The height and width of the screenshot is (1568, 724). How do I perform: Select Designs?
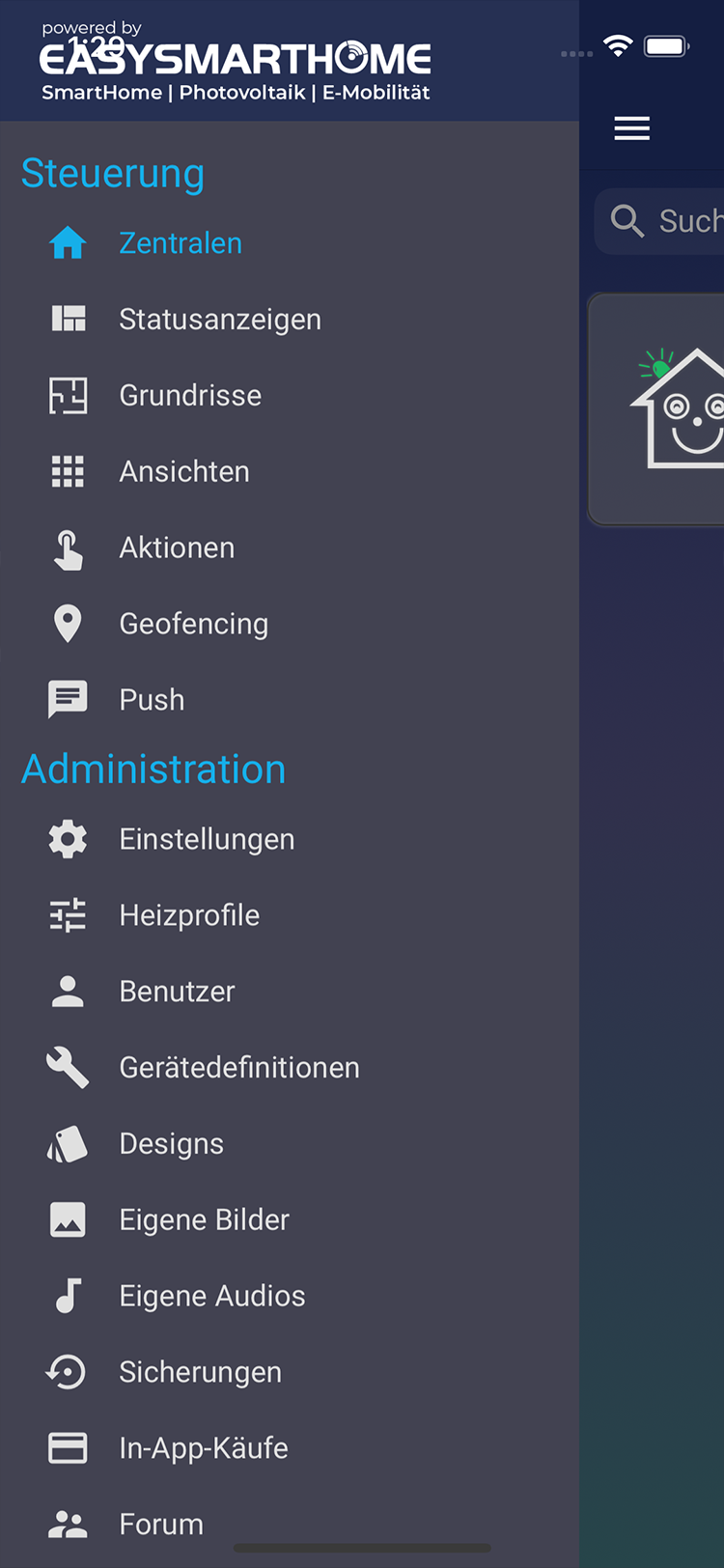[x=290, y=1144]
